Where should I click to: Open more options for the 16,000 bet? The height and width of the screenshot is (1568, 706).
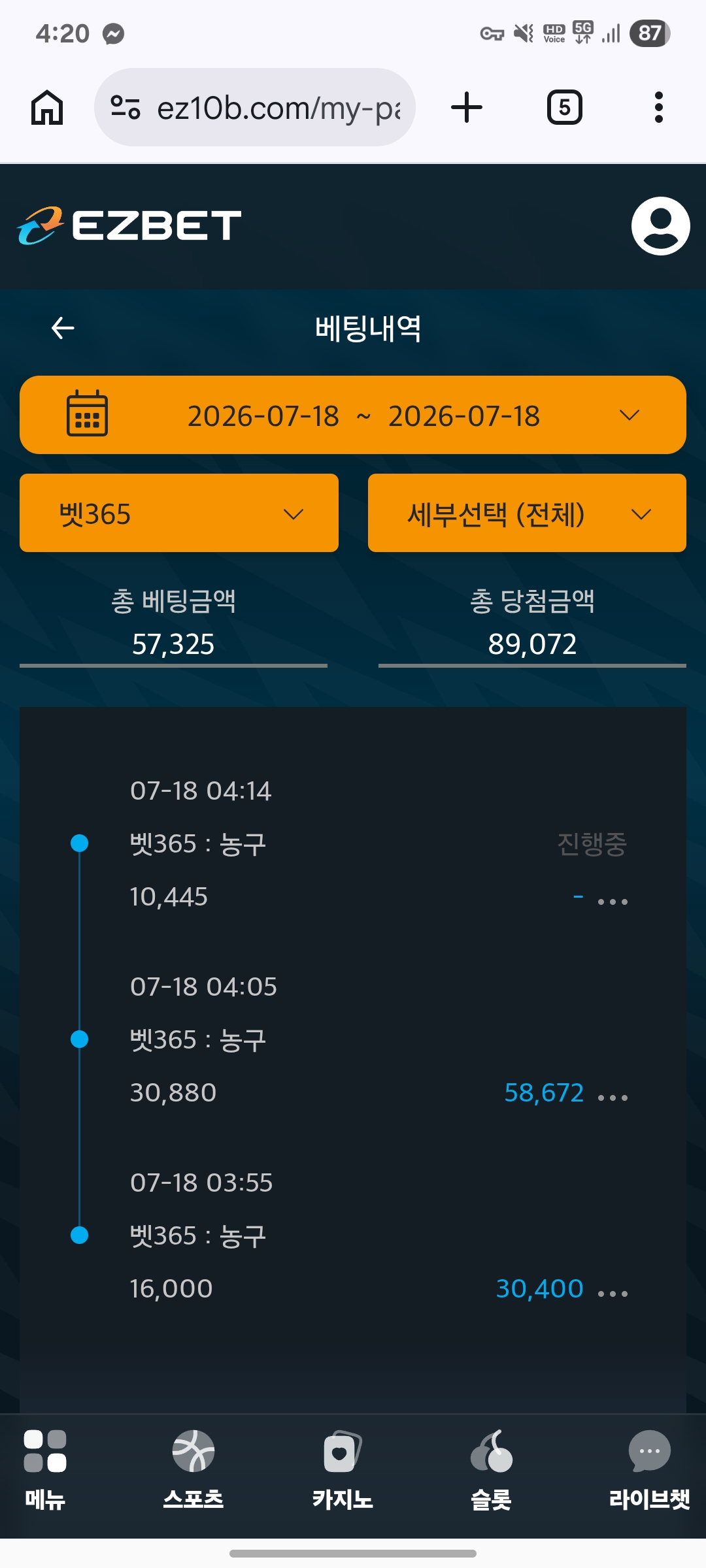[x=613, y=1294]
